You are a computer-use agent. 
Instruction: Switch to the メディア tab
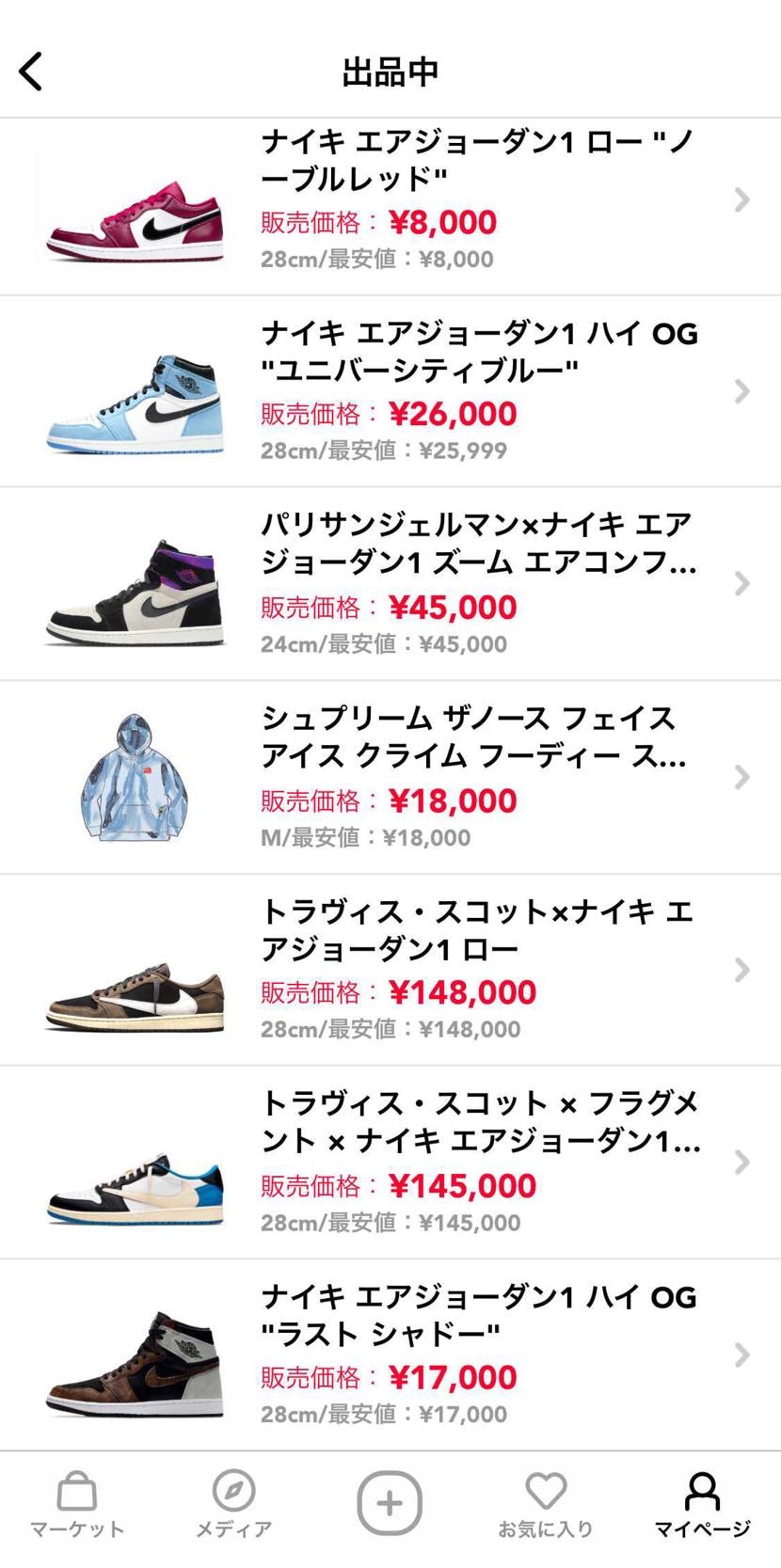(x=233, y=1505)
